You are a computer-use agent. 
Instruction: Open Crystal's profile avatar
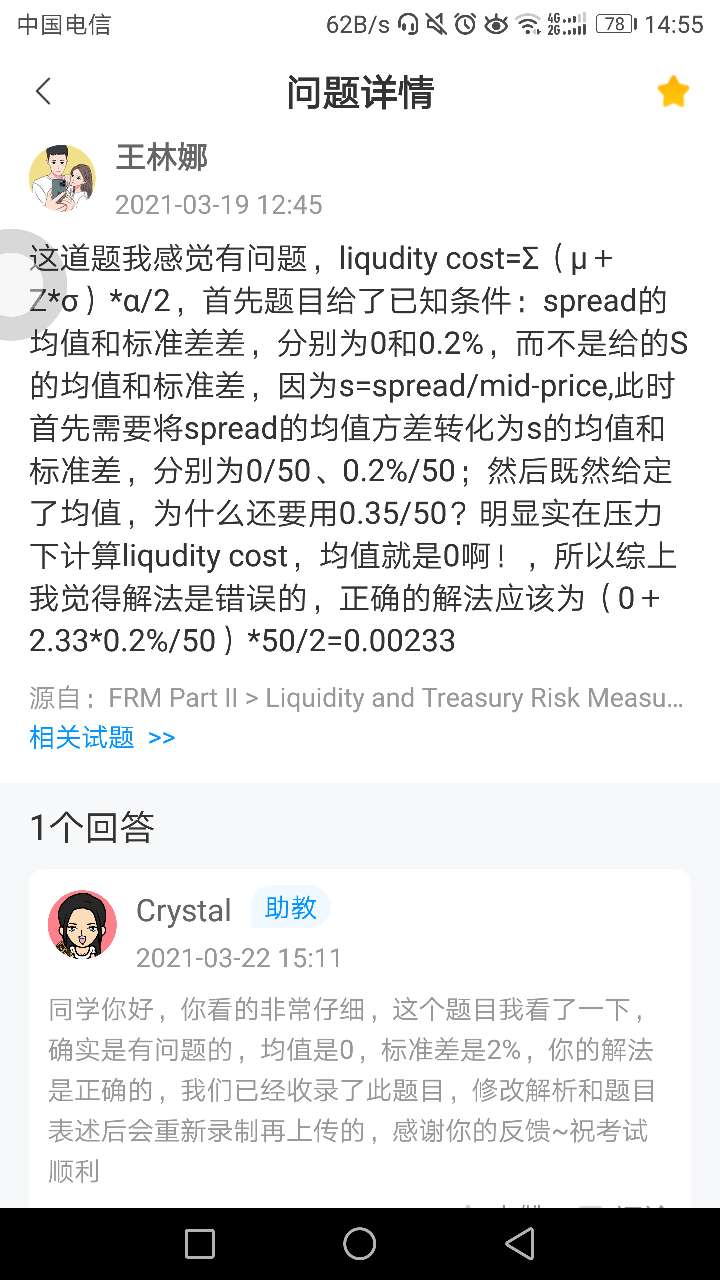(x=82, y=924)
